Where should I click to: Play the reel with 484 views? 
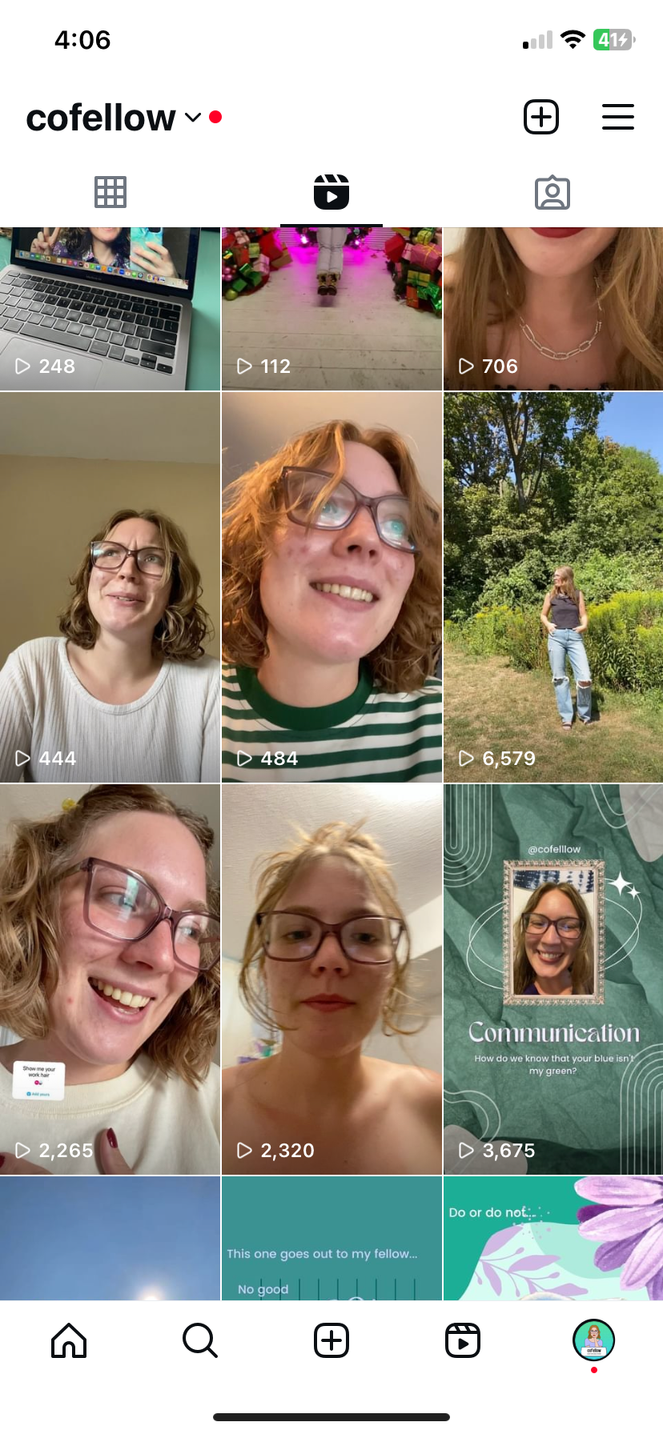pyautogui.click(x=331, y=587)
